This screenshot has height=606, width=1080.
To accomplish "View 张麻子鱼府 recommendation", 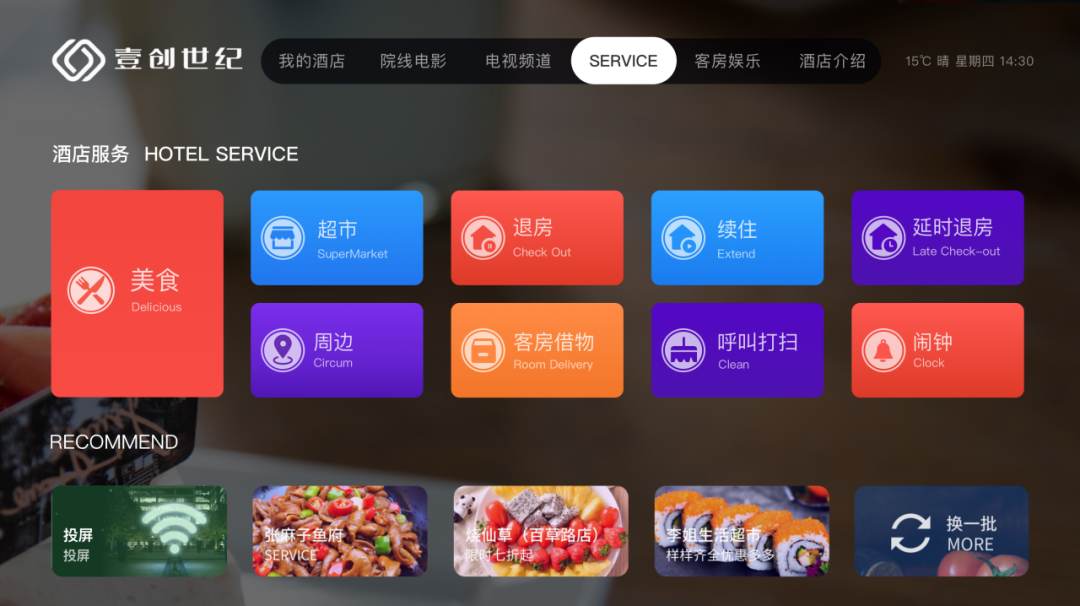I will tap(339, 531).
